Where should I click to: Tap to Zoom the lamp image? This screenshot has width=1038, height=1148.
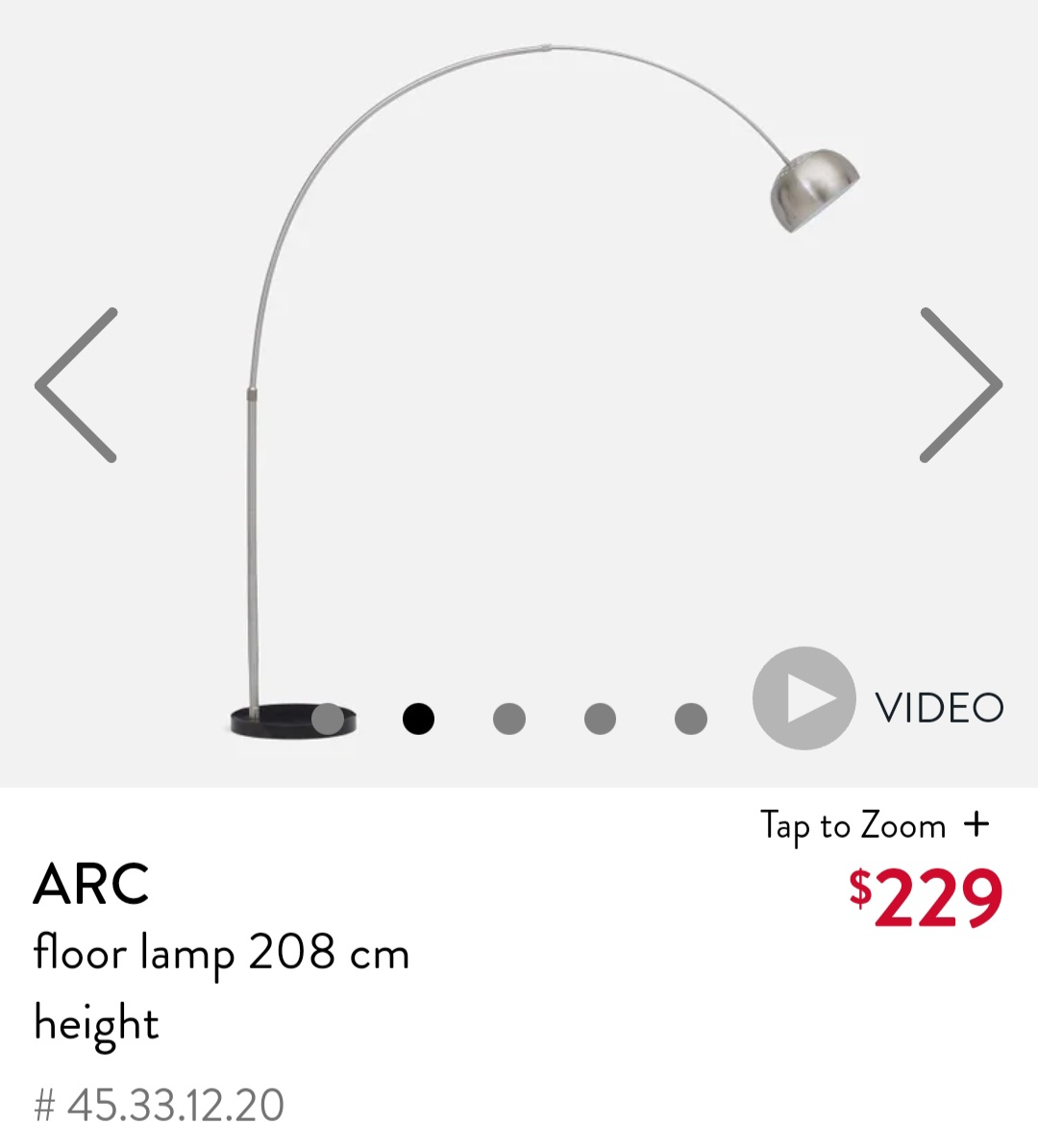point(873,825)
